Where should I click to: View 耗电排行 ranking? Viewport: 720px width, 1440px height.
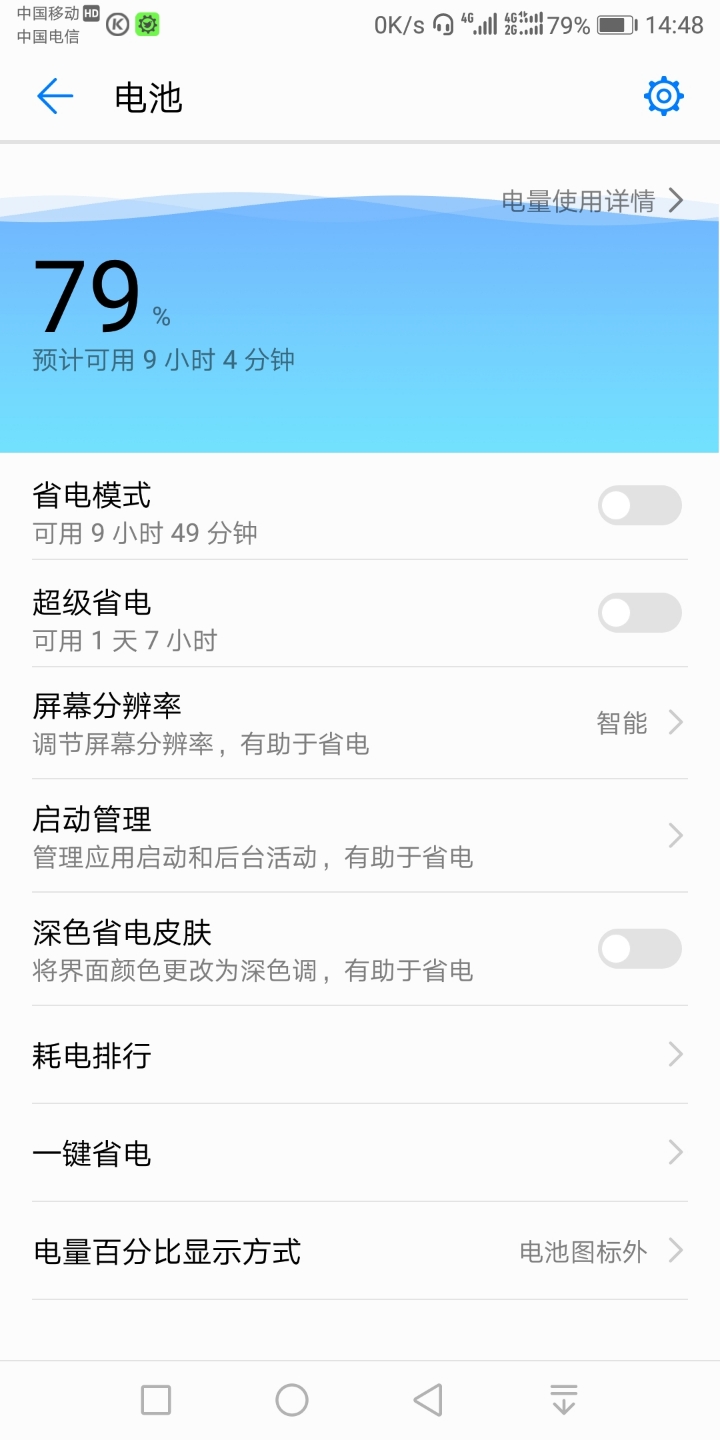pos(360,1055)
